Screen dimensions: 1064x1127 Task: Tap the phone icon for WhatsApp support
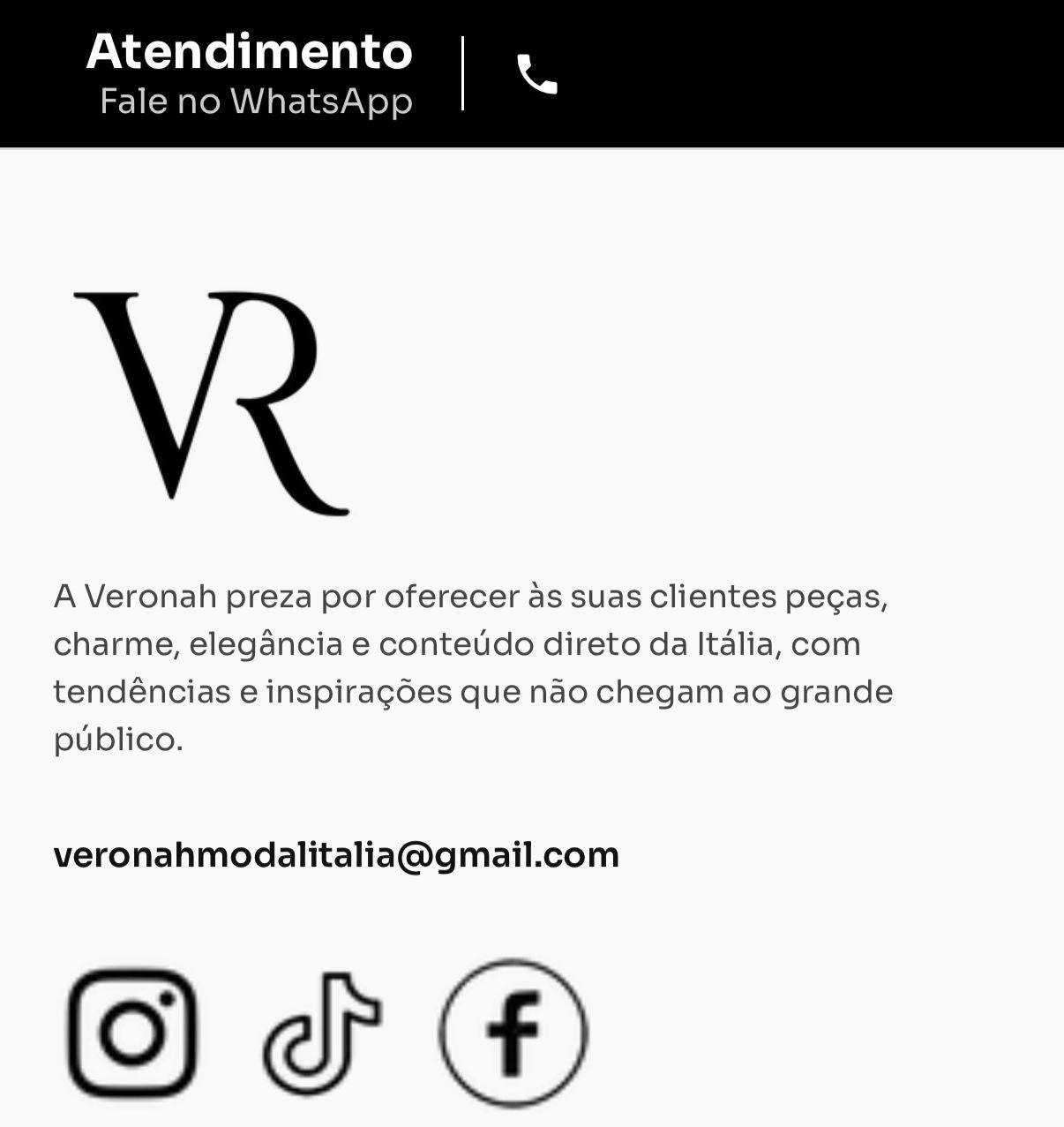tap(536, 74)
